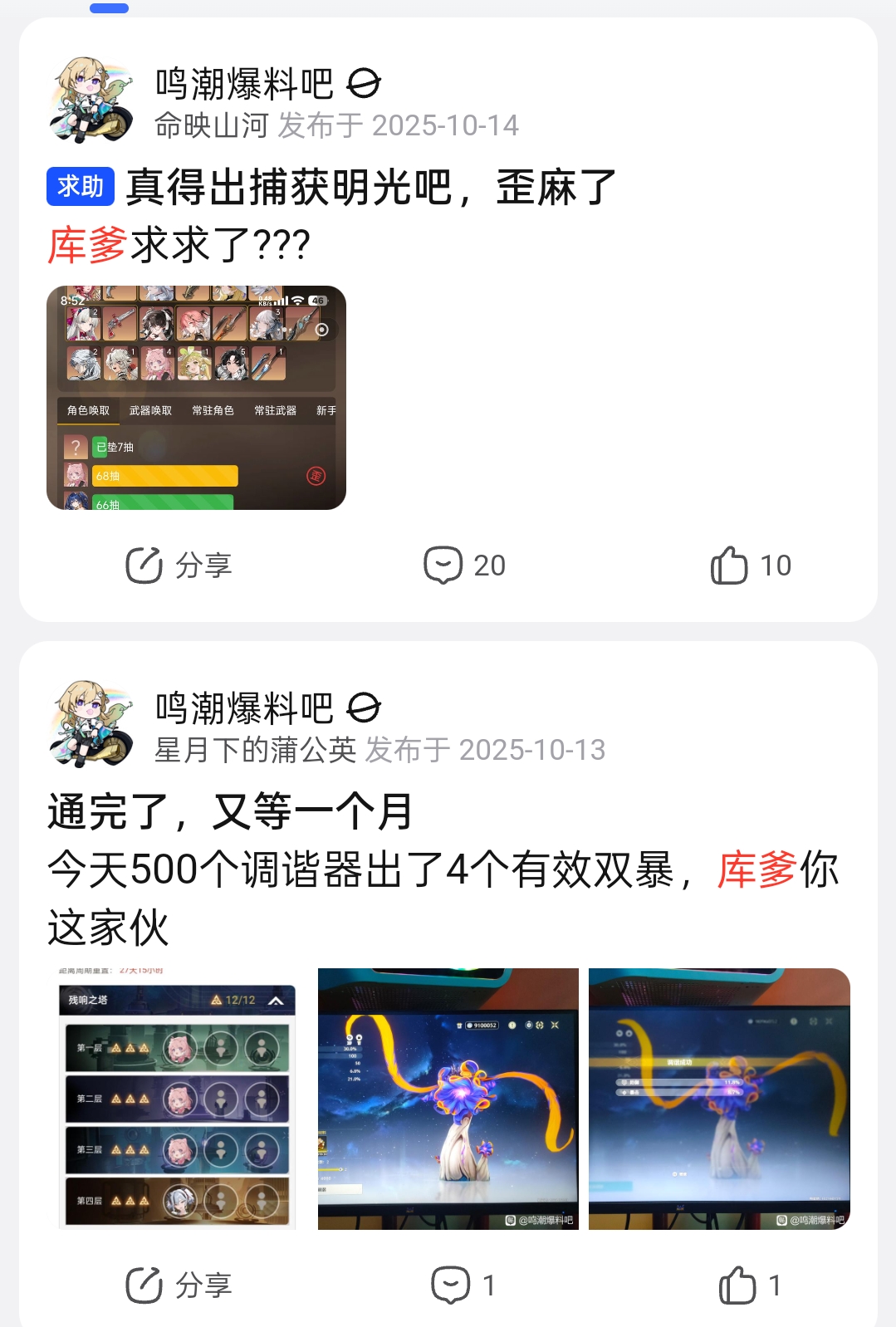The width and height of the screenshot is (896, 1327).
Task: Open 鸣潮爆料吧 forum from 星月下的蒲公英's post
Action: click(244, 708)
